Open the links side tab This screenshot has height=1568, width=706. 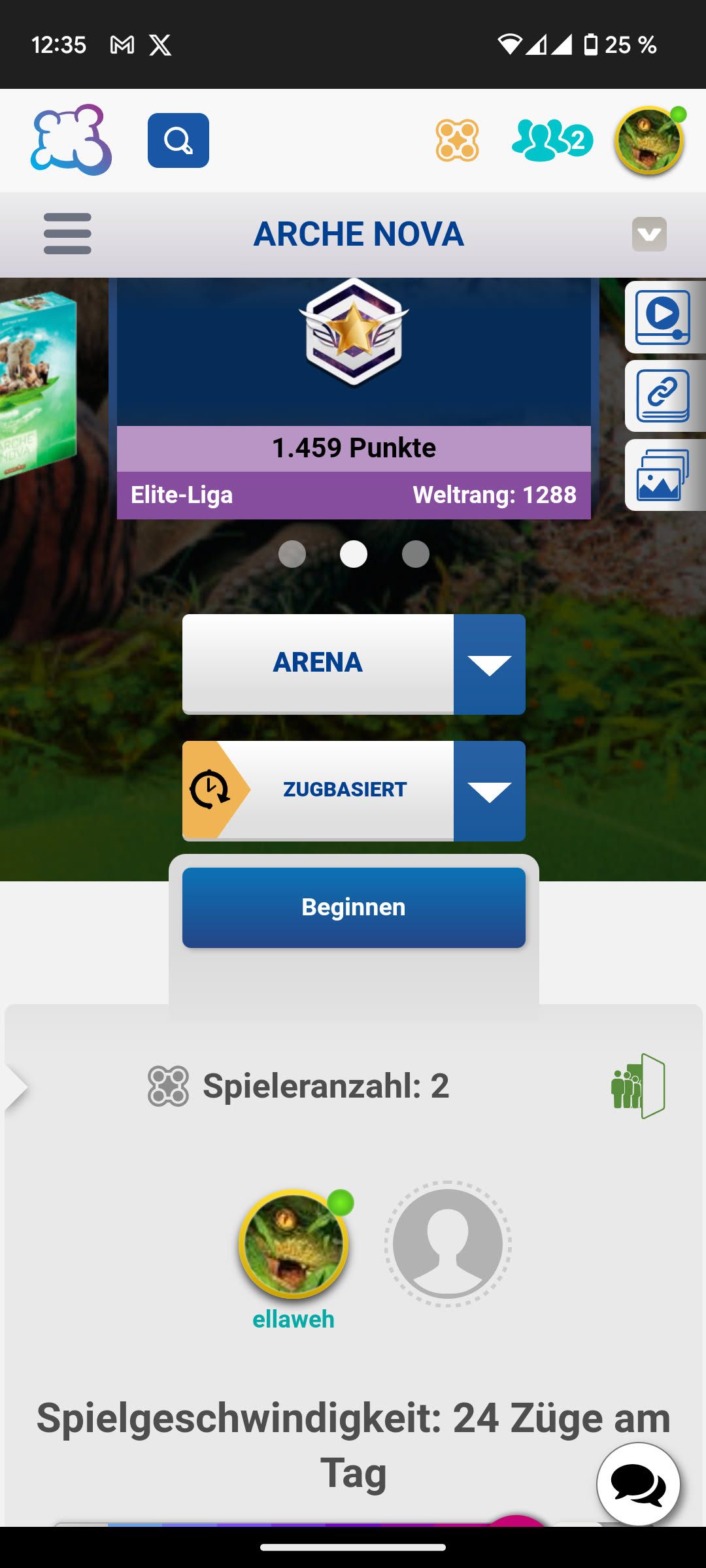pos(663,396)
